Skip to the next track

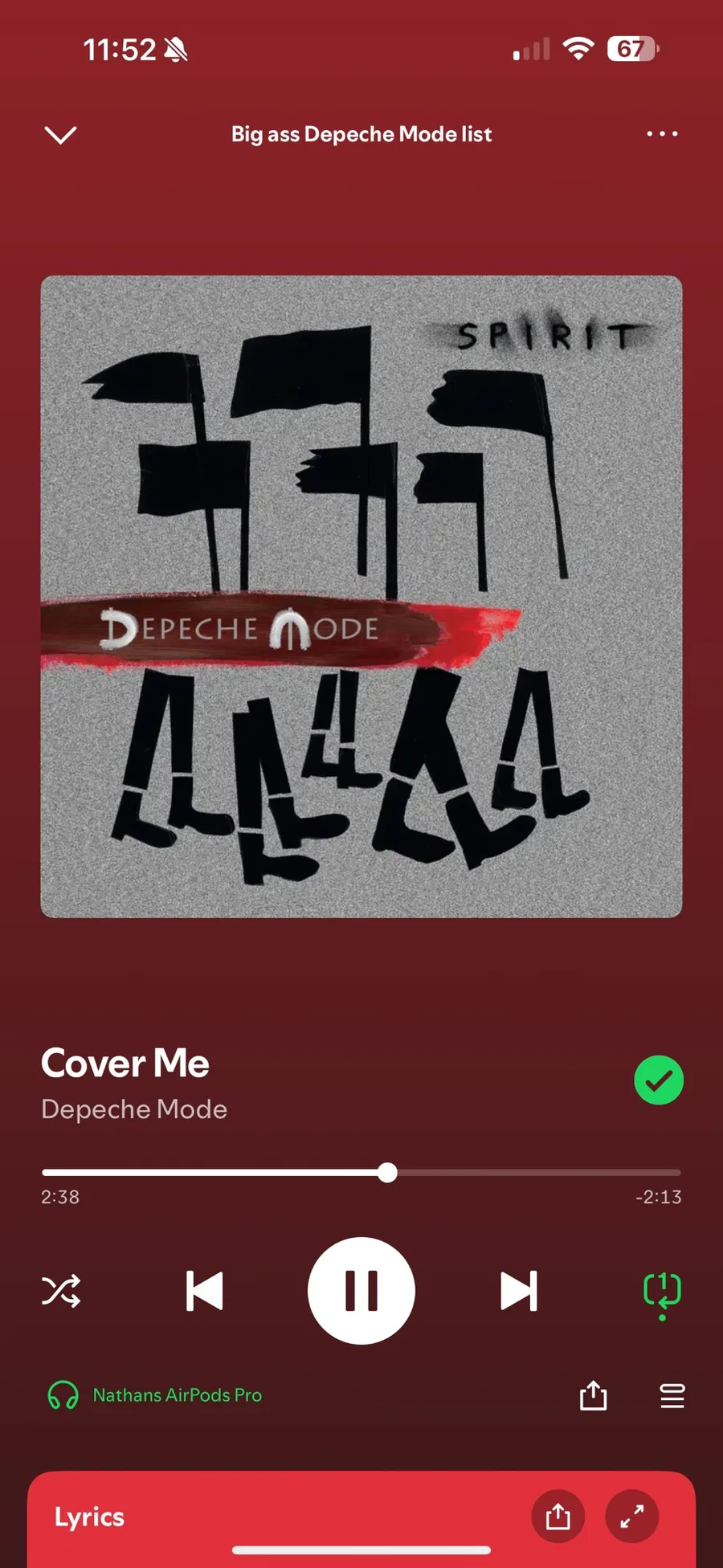point(519,1291)
